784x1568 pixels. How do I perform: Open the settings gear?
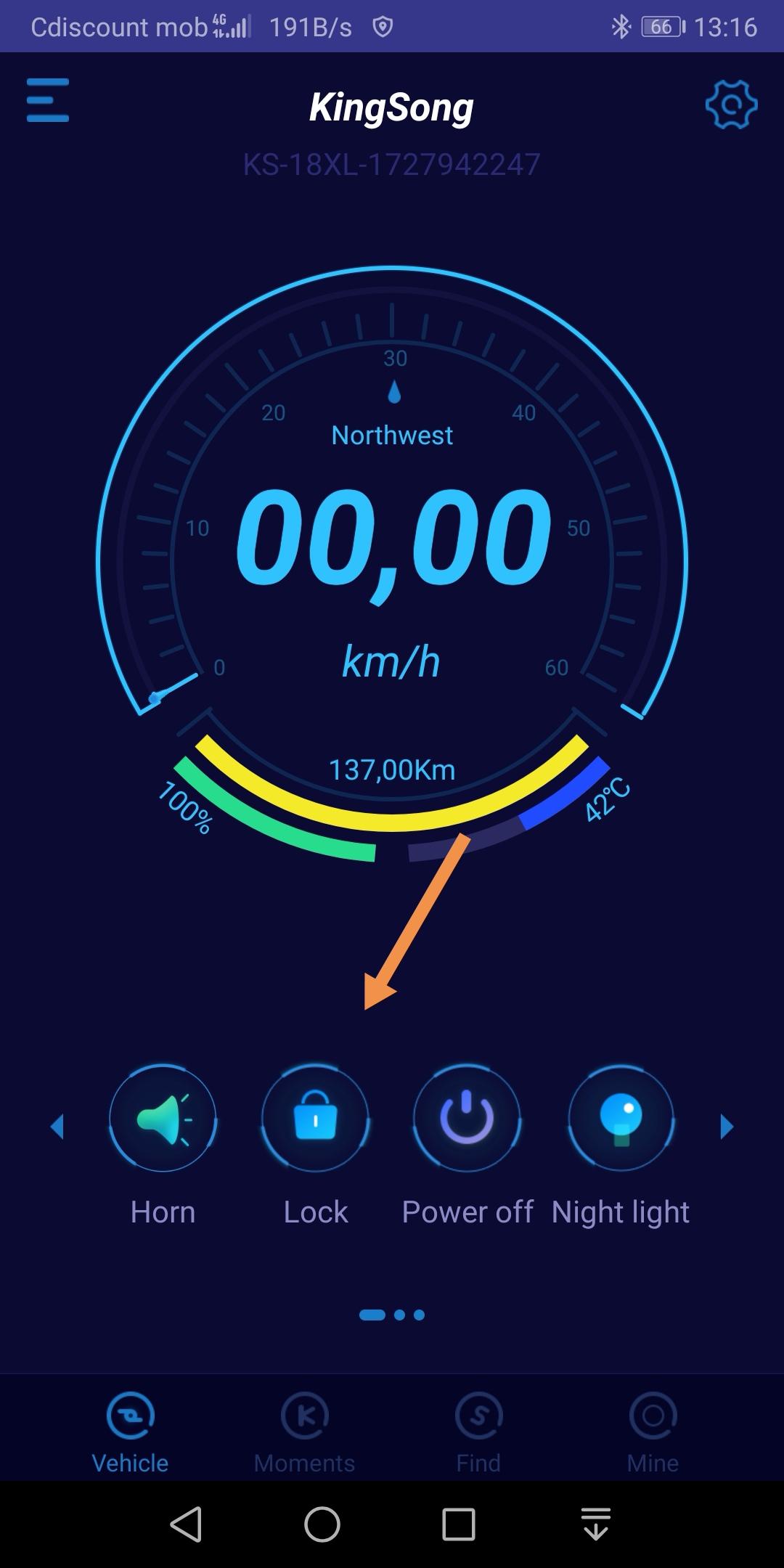731,105
